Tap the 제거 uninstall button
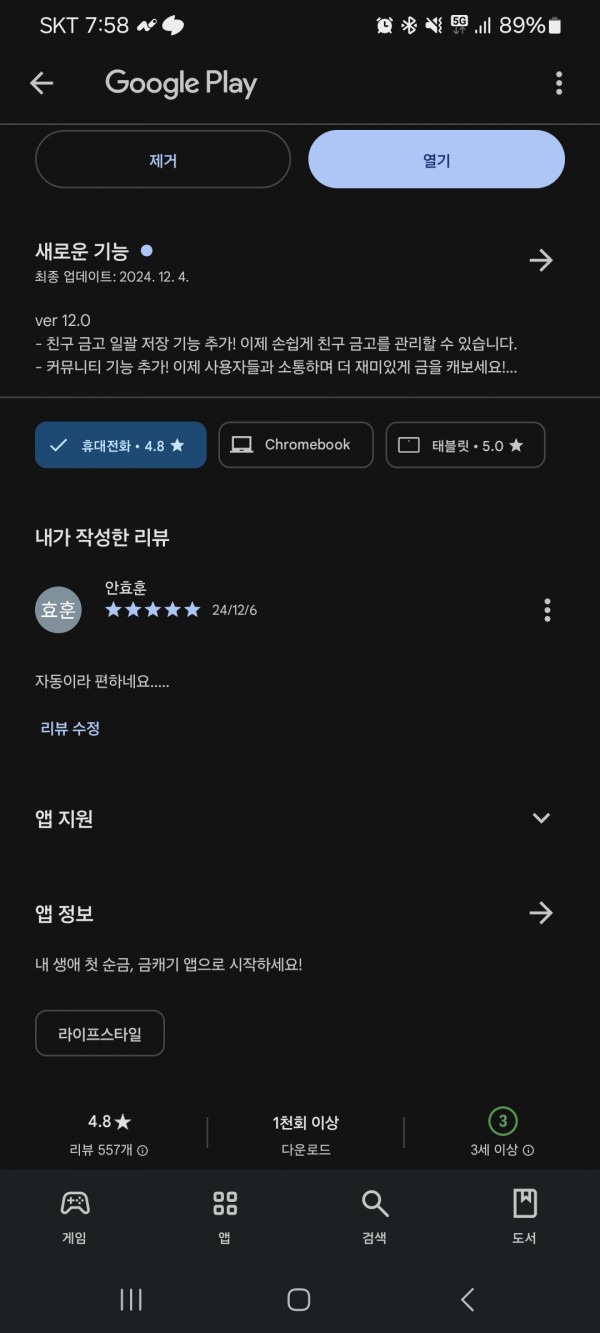This screenshot has width=600, height=1333. (x=163, y=160)
